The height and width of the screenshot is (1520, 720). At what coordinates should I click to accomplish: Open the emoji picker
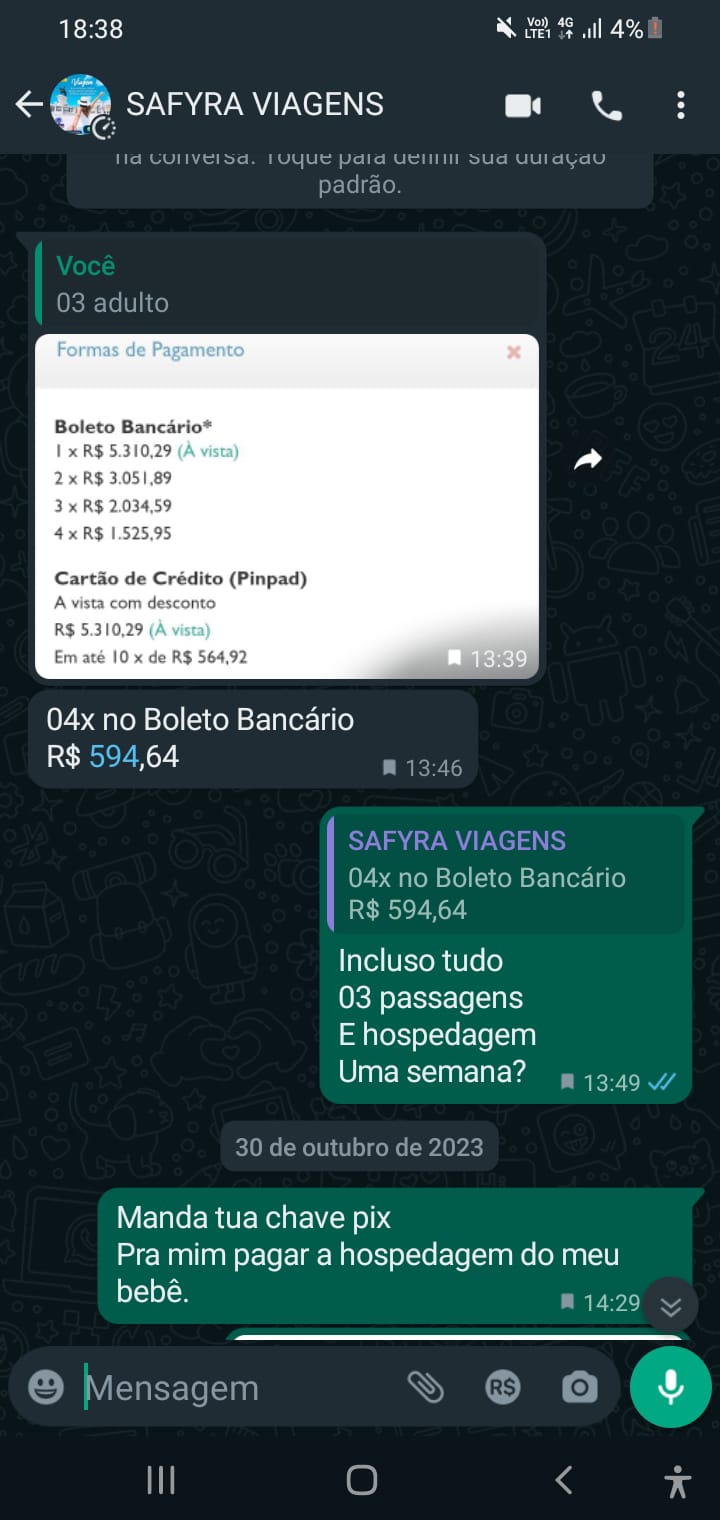click(x=46, y=1387)
